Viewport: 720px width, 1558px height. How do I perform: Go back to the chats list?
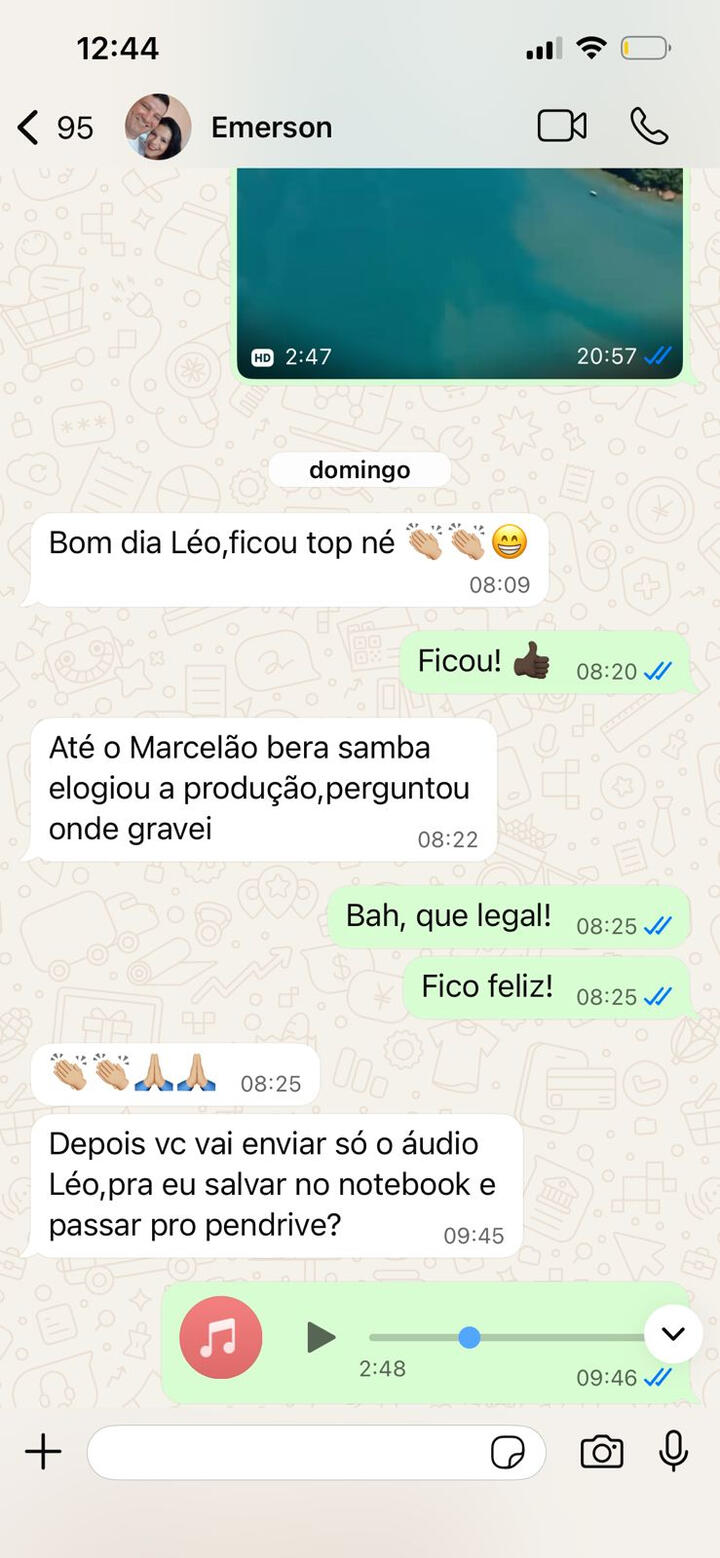point(30,128)
